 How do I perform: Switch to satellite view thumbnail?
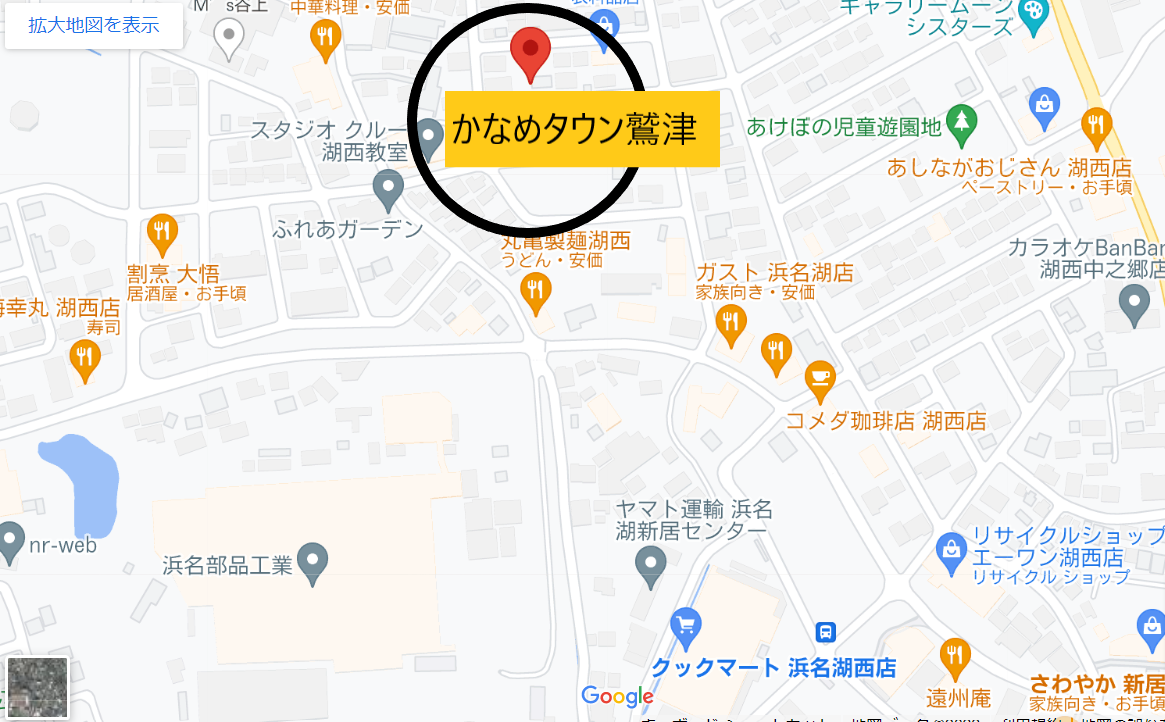click(x=38, y=687)
